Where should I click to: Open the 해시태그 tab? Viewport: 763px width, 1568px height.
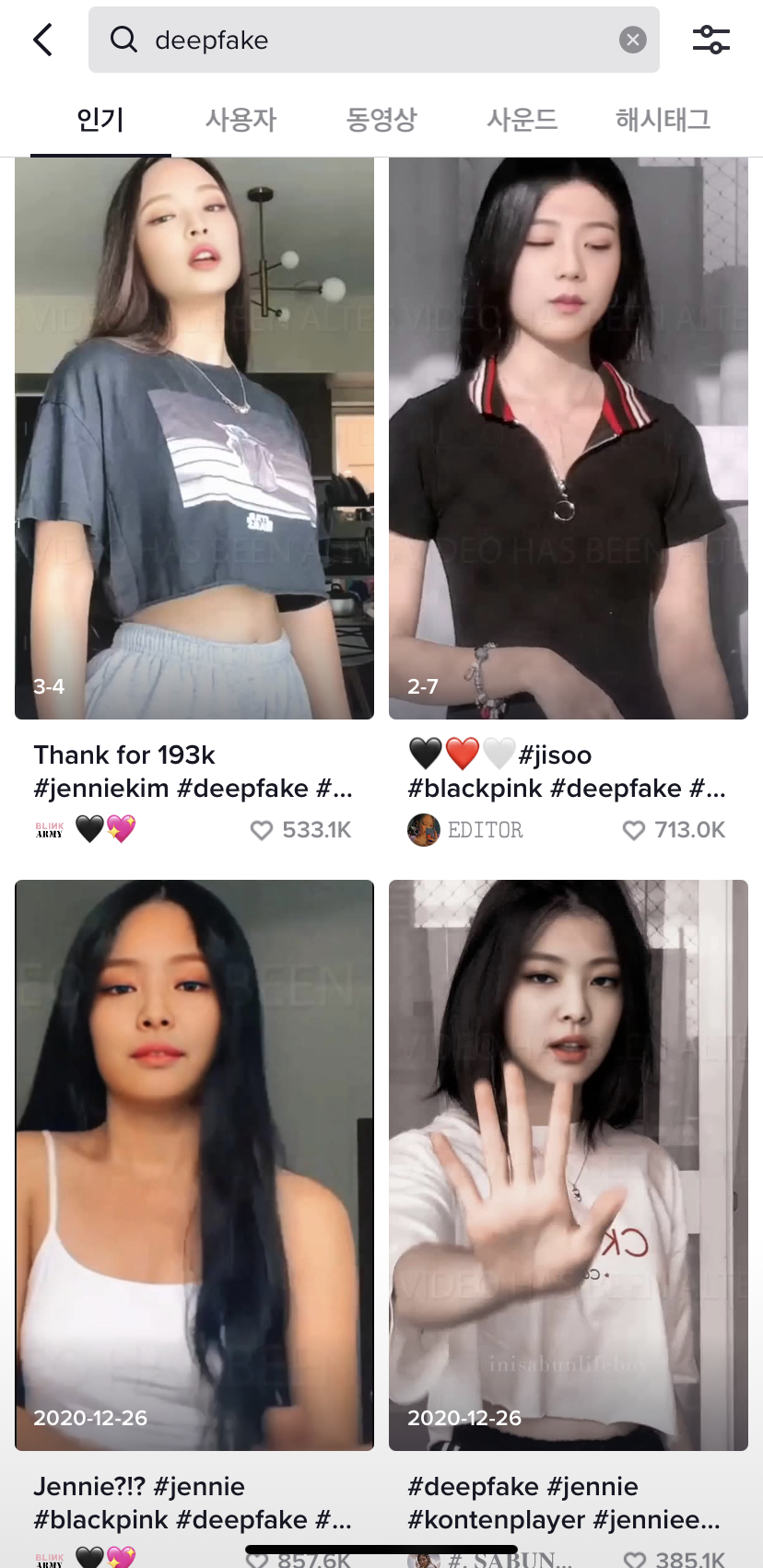[663, 120]
